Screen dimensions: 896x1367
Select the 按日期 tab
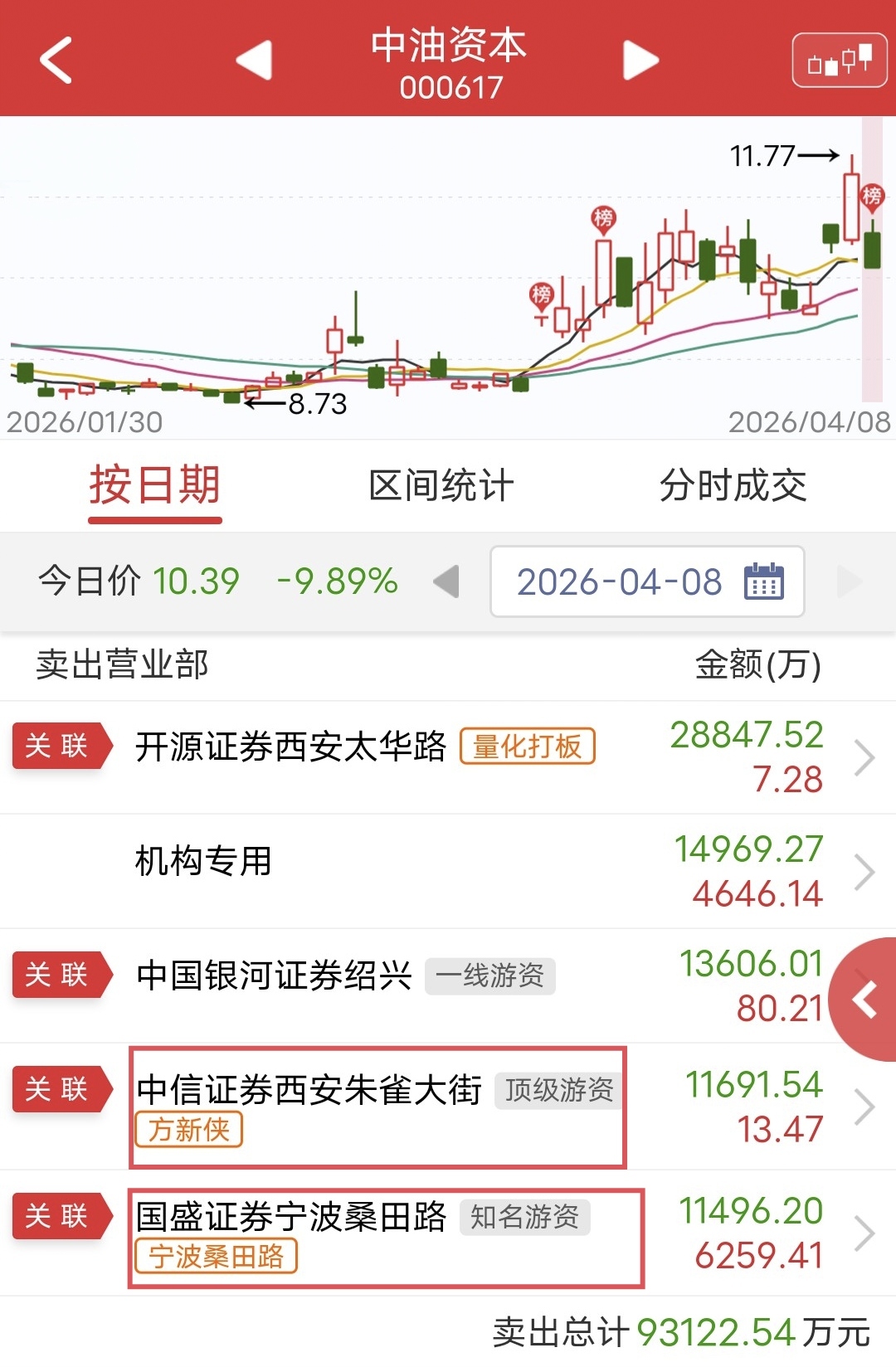(x=155, y=486)
